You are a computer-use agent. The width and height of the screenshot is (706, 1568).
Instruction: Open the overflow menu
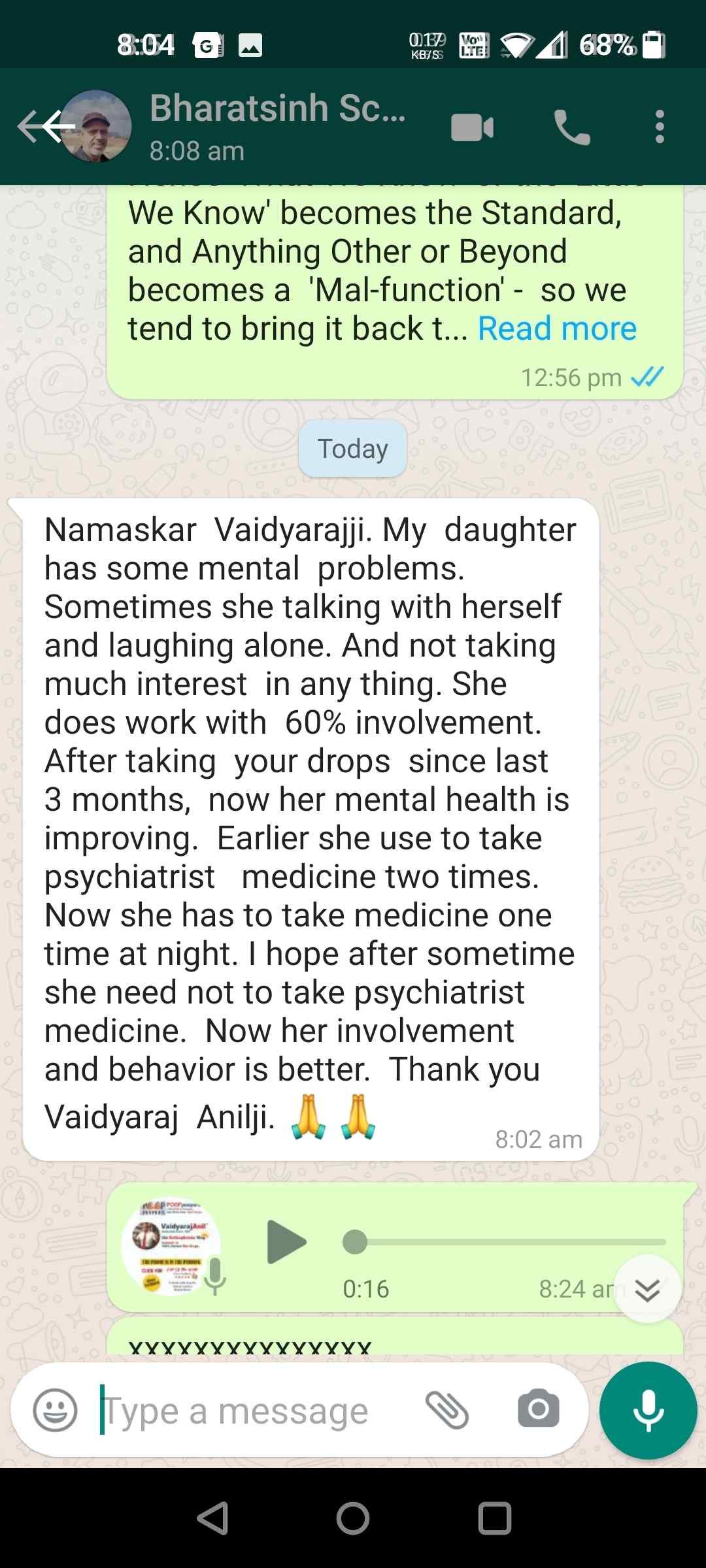coord(660,127)
